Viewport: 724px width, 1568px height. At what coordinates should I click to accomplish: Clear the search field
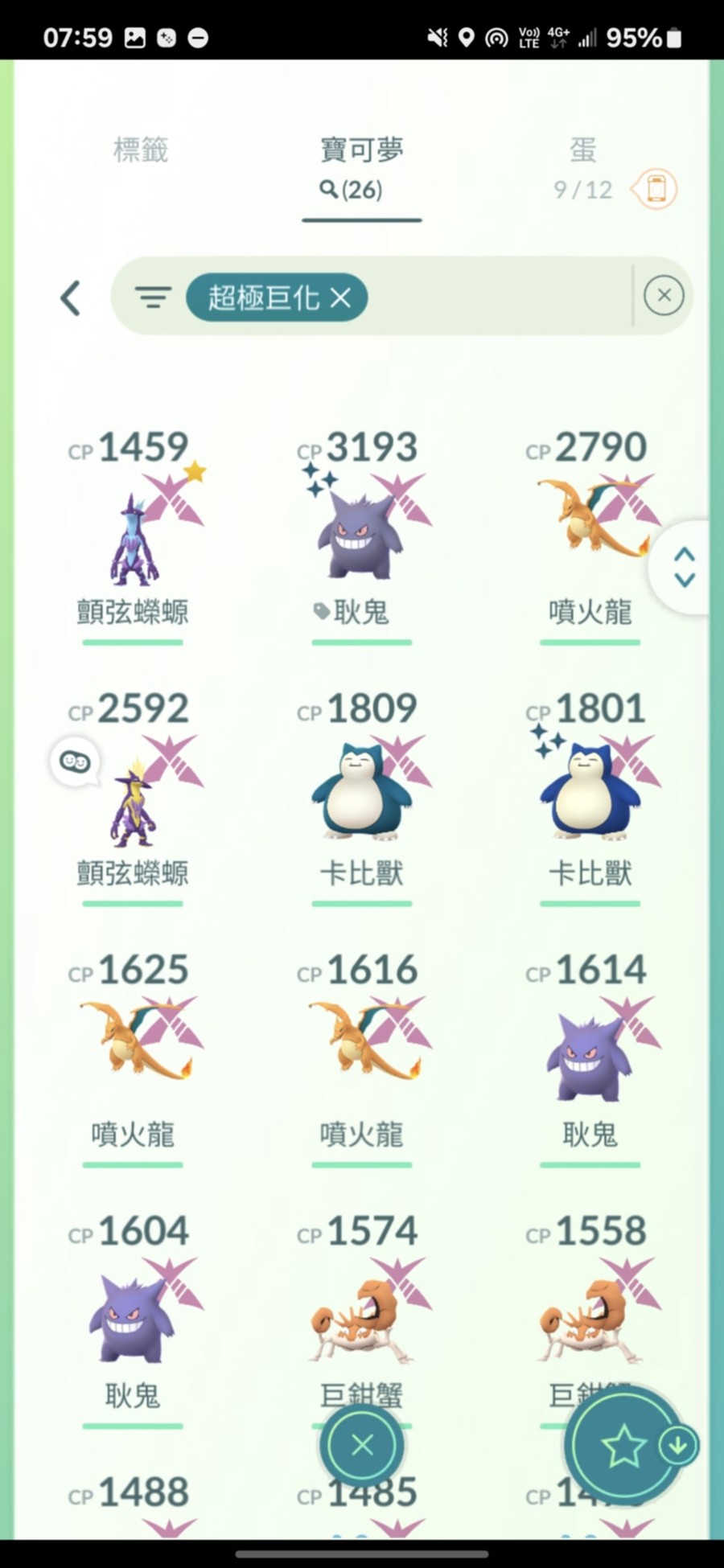[x=664, y=295]
